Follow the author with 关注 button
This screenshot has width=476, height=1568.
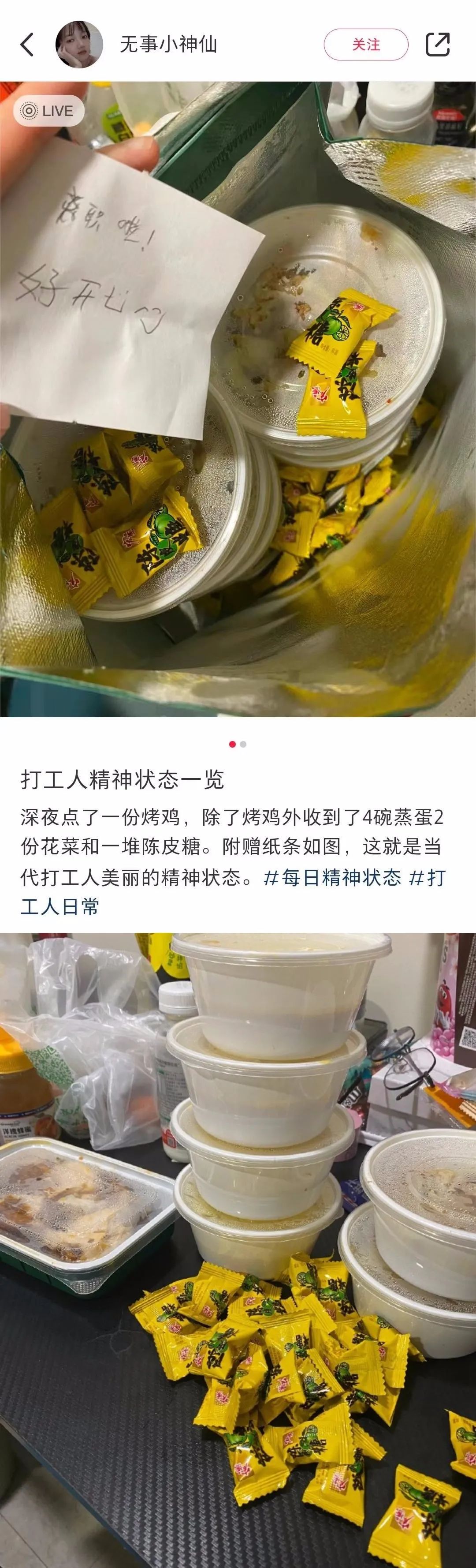(365, 45)
